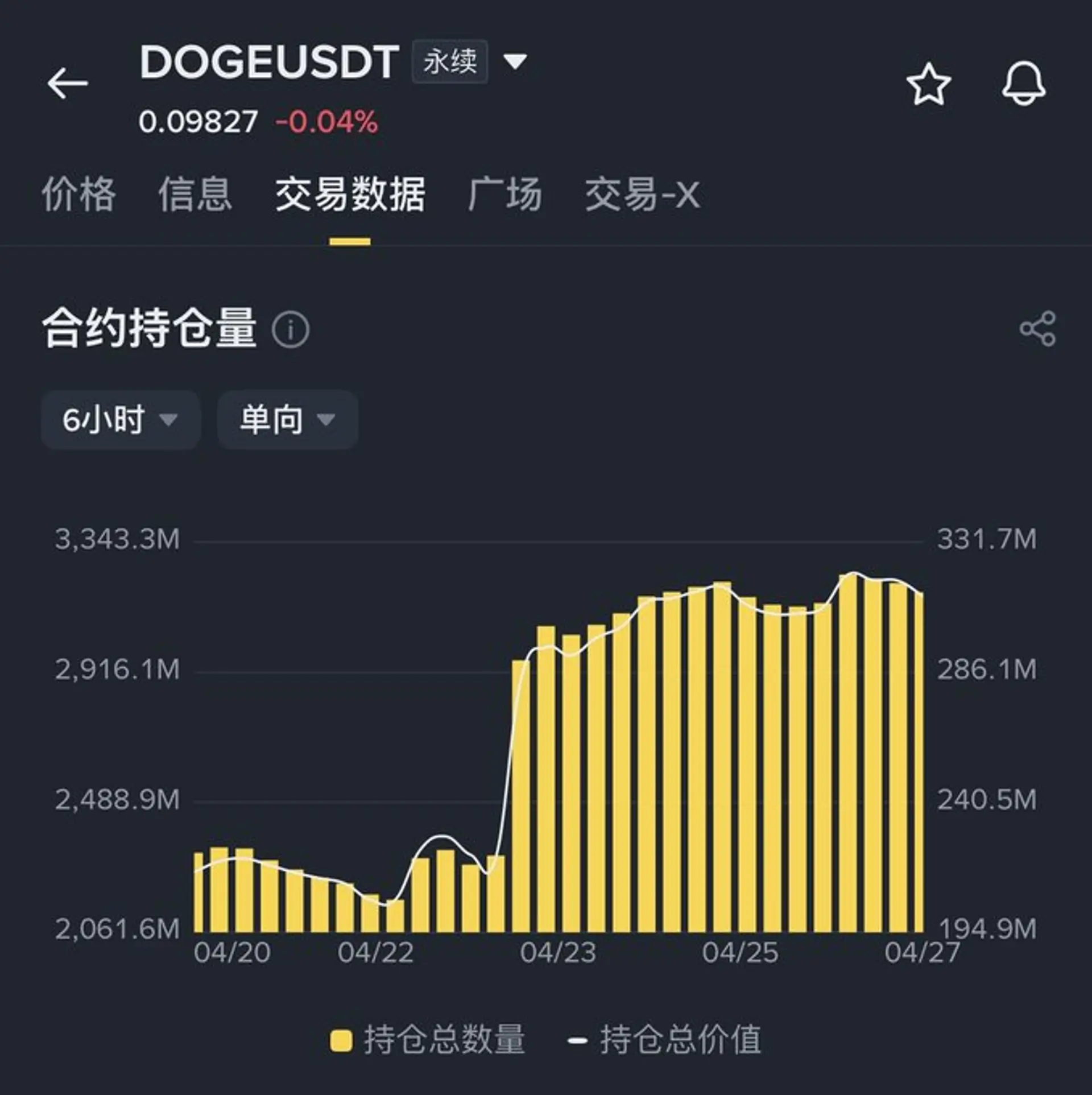
Task: Switch to the 信息 tab
Action: [195, 195]
